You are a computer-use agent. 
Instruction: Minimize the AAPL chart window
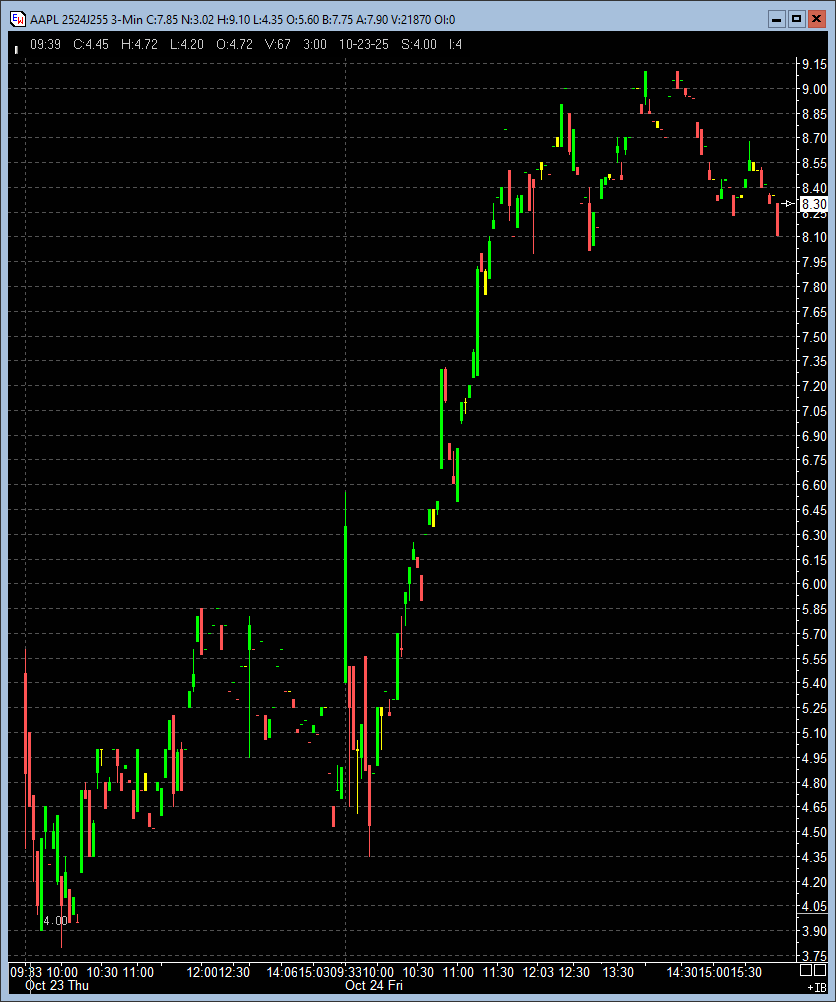[x=777, y=18]
